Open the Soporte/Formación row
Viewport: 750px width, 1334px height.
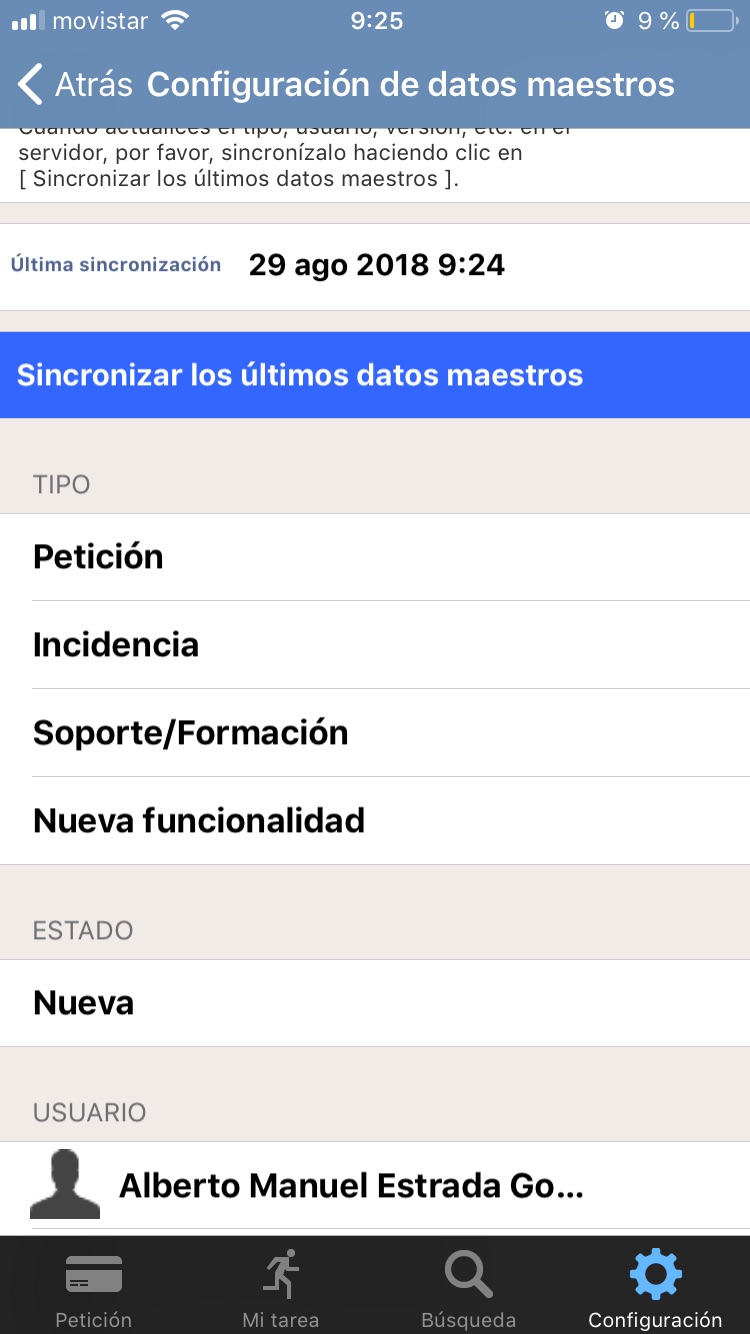click(375, 733)
